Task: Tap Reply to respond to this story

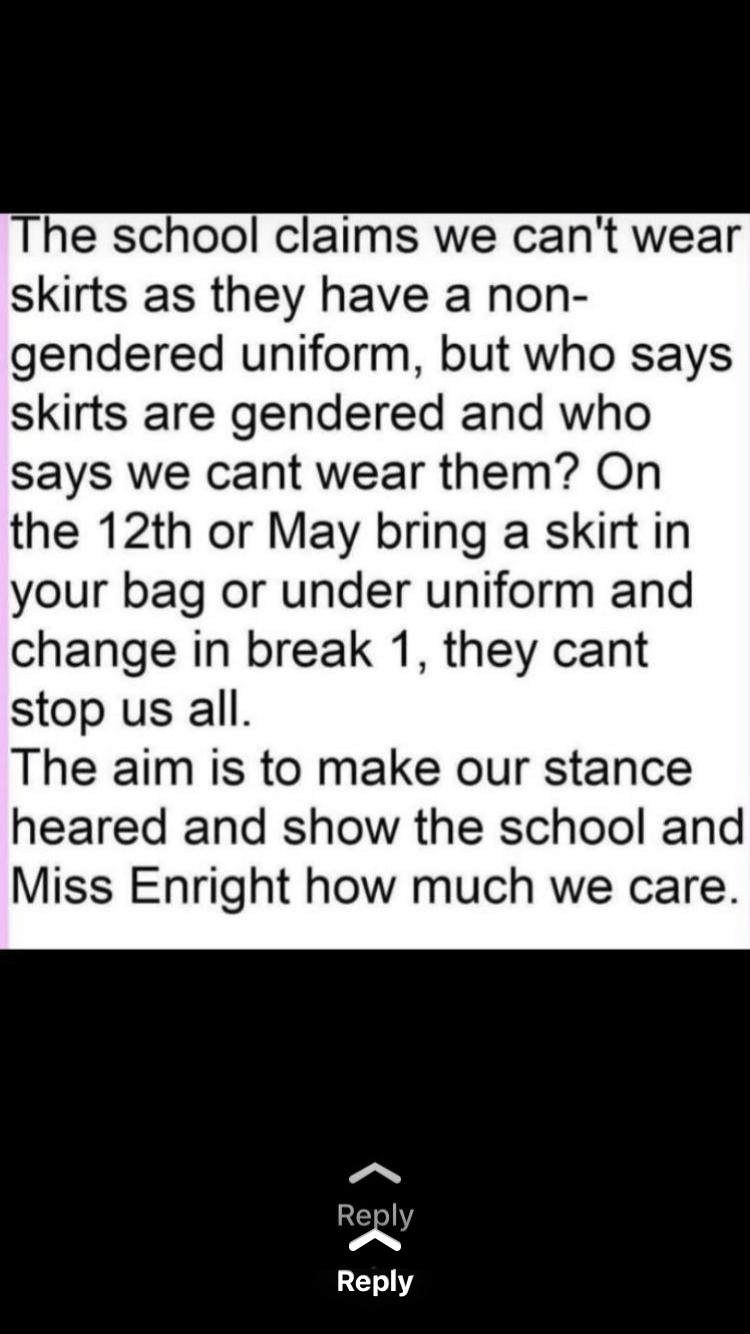Action: (x=375, y=1279)
